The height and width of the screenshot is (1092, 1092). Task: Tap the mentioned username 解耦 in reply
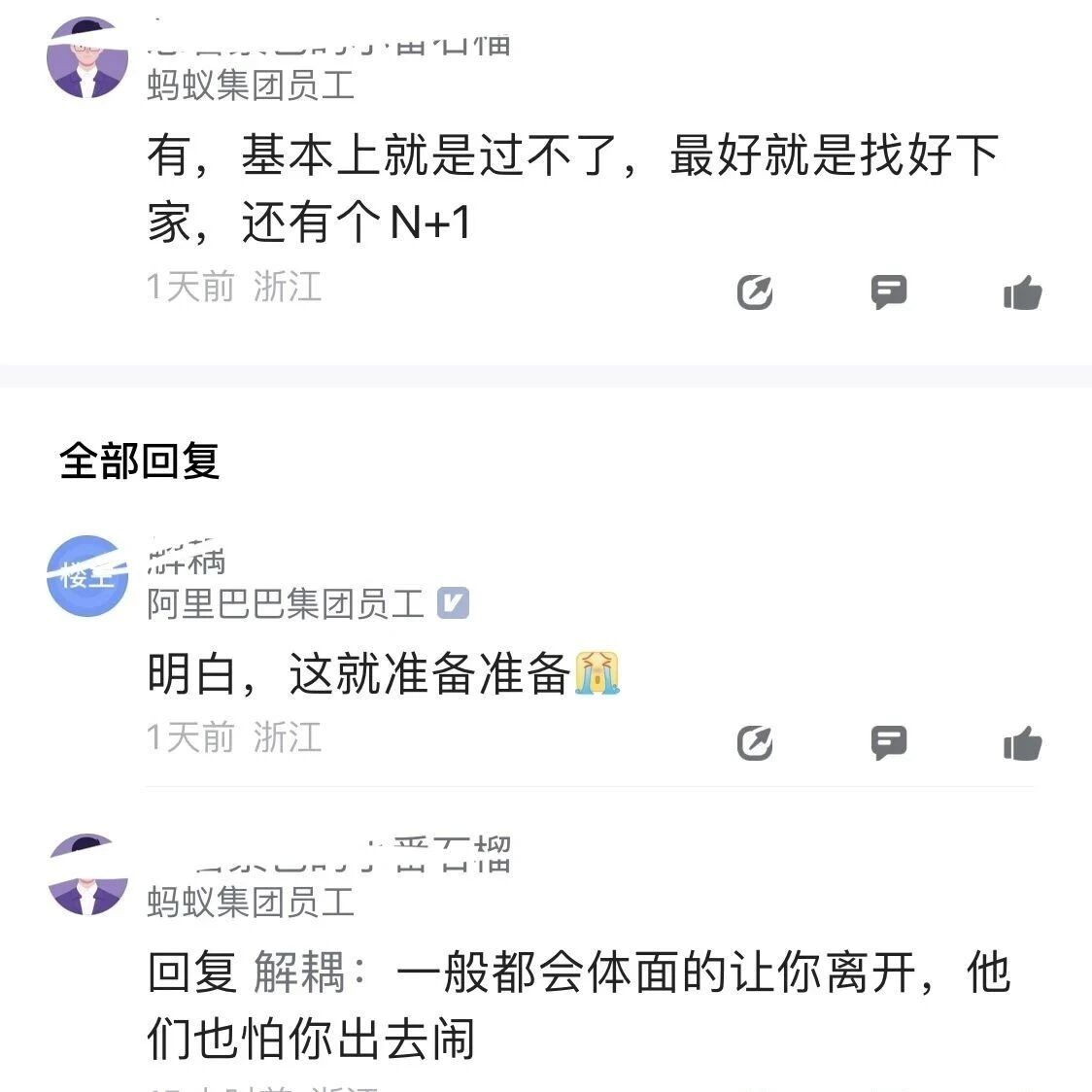coord(299,972)
